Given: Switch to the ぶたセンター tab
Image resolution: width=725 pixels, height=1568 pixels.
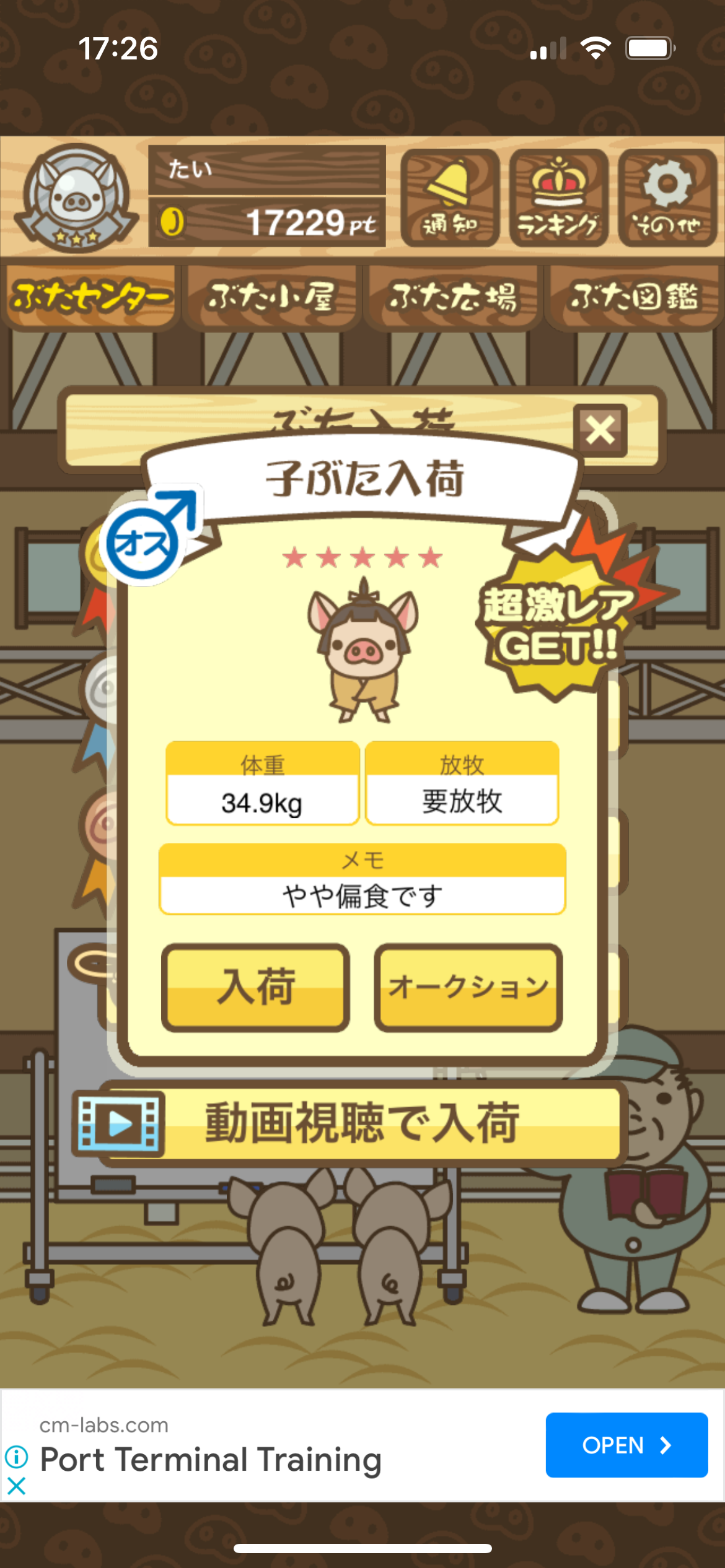Looking at the screenshot, I should pyautogui.click(x=90, y=297).
